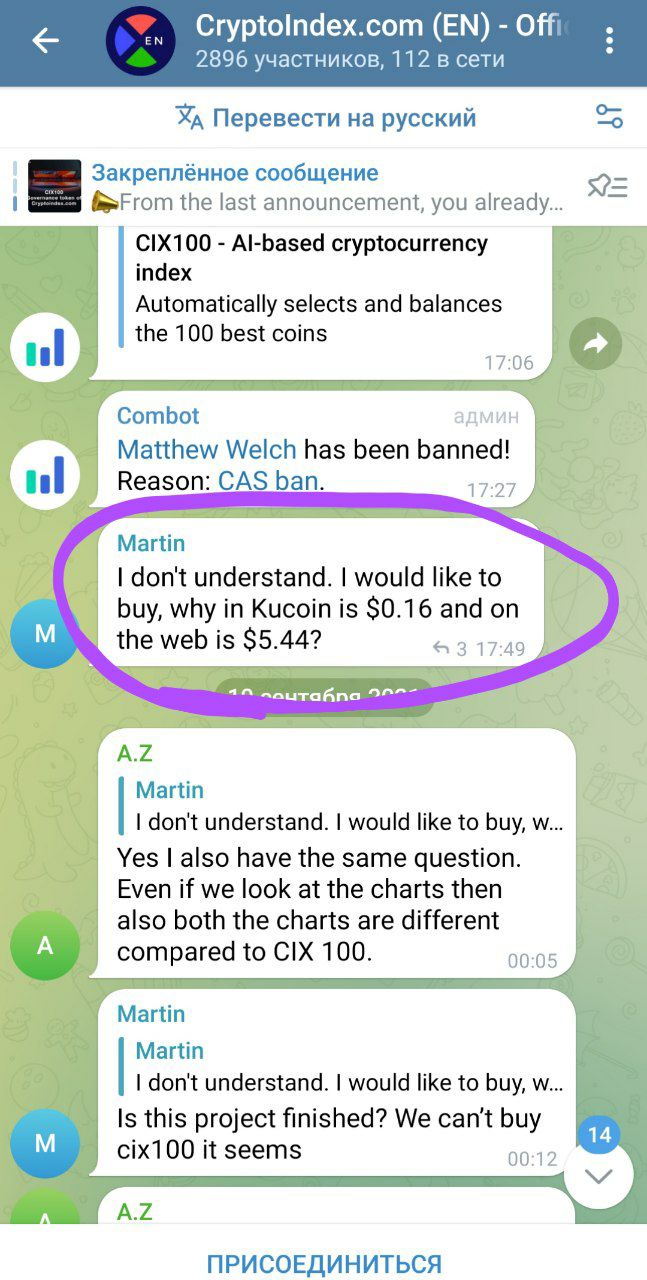Viewport: 647px width, 1280px height.
Task: Open the pinned message Закреплённое сообщение
Action: tap(300, 187)
